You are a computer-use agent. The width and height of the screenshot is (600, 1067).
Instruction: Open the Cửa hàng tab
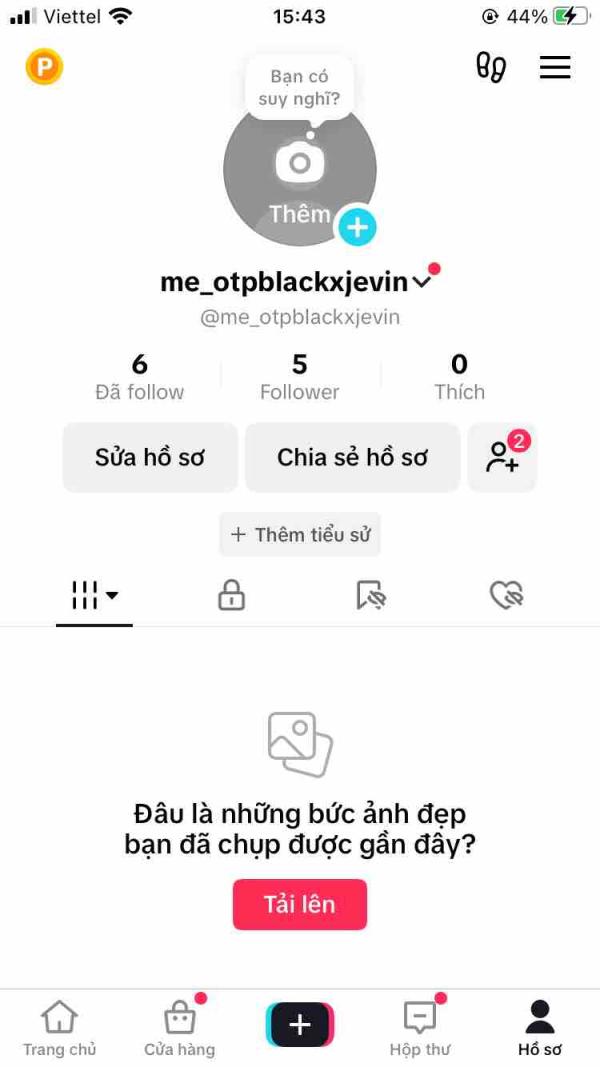point(180,1028)
